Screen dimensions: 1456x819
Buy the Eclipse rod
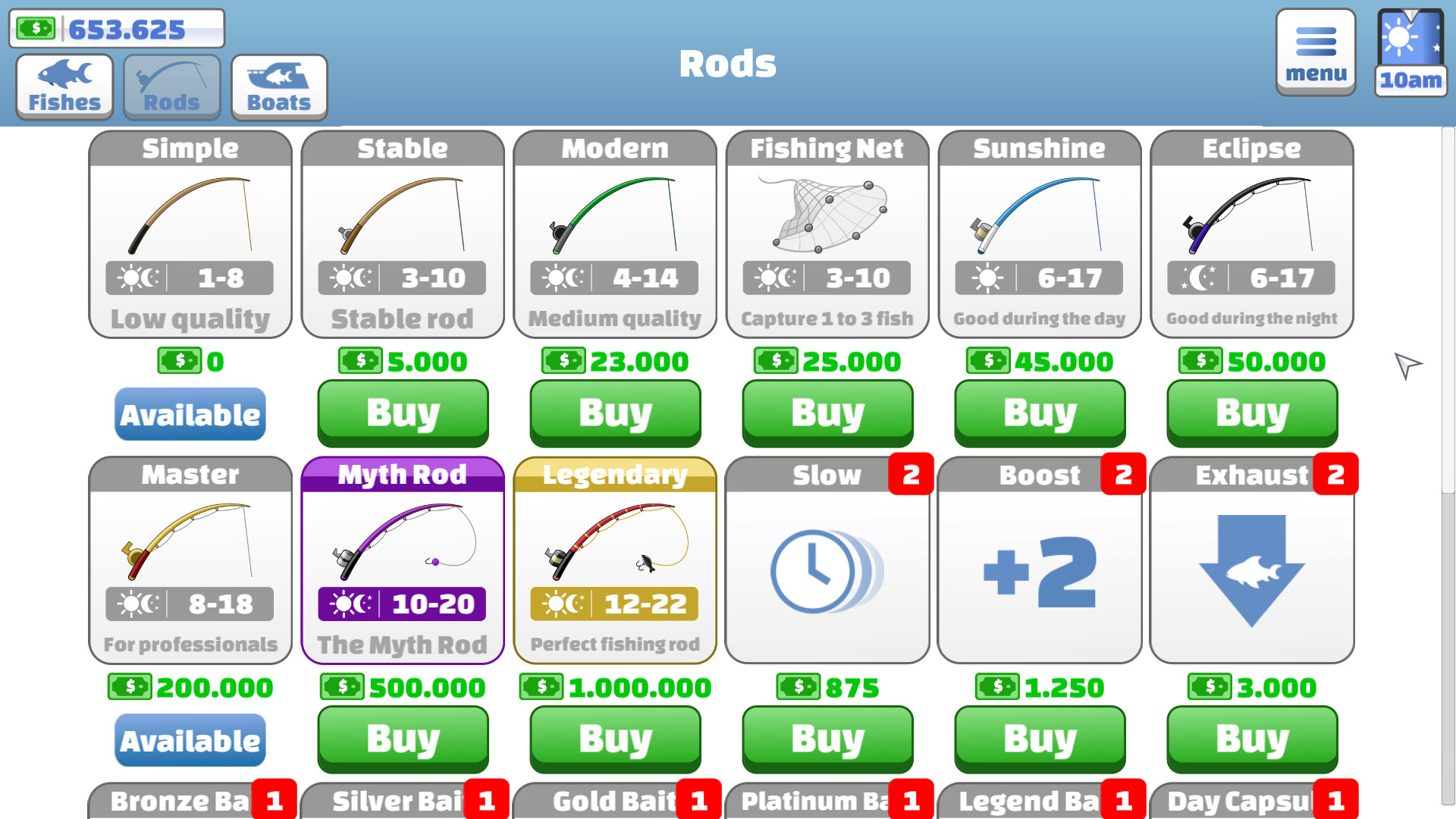pos(1252,413)
